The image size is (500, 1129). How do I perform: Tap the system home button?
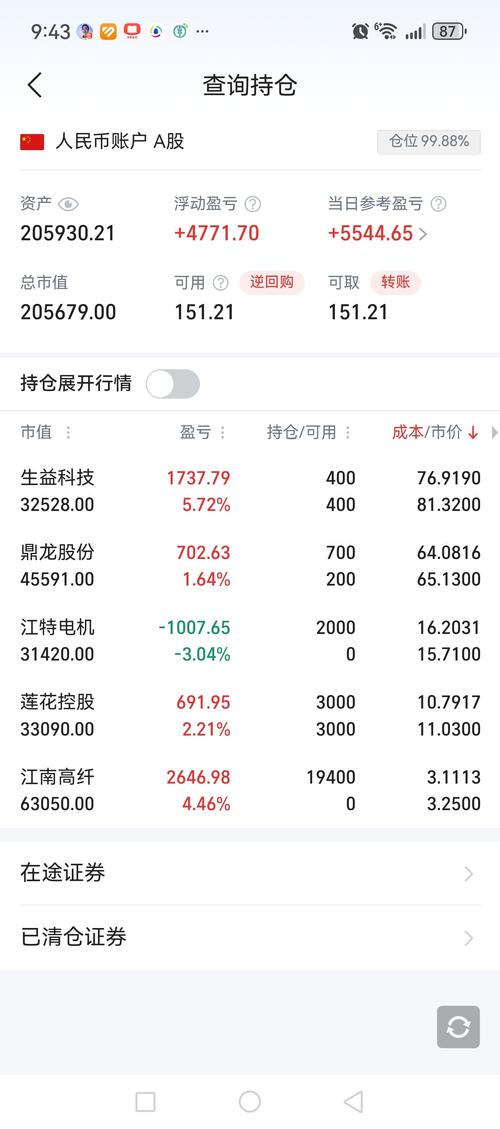pos(249,1102)
